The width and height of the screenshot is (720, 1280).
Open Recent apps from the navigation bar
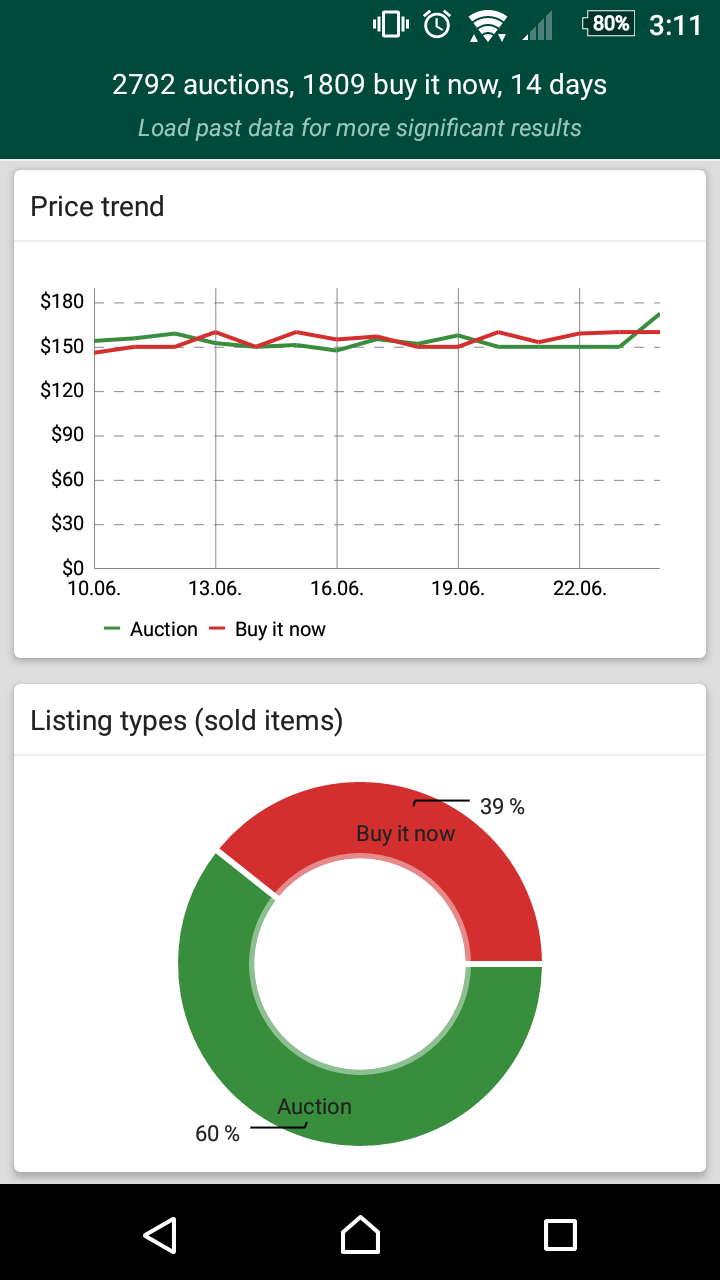560,1236
